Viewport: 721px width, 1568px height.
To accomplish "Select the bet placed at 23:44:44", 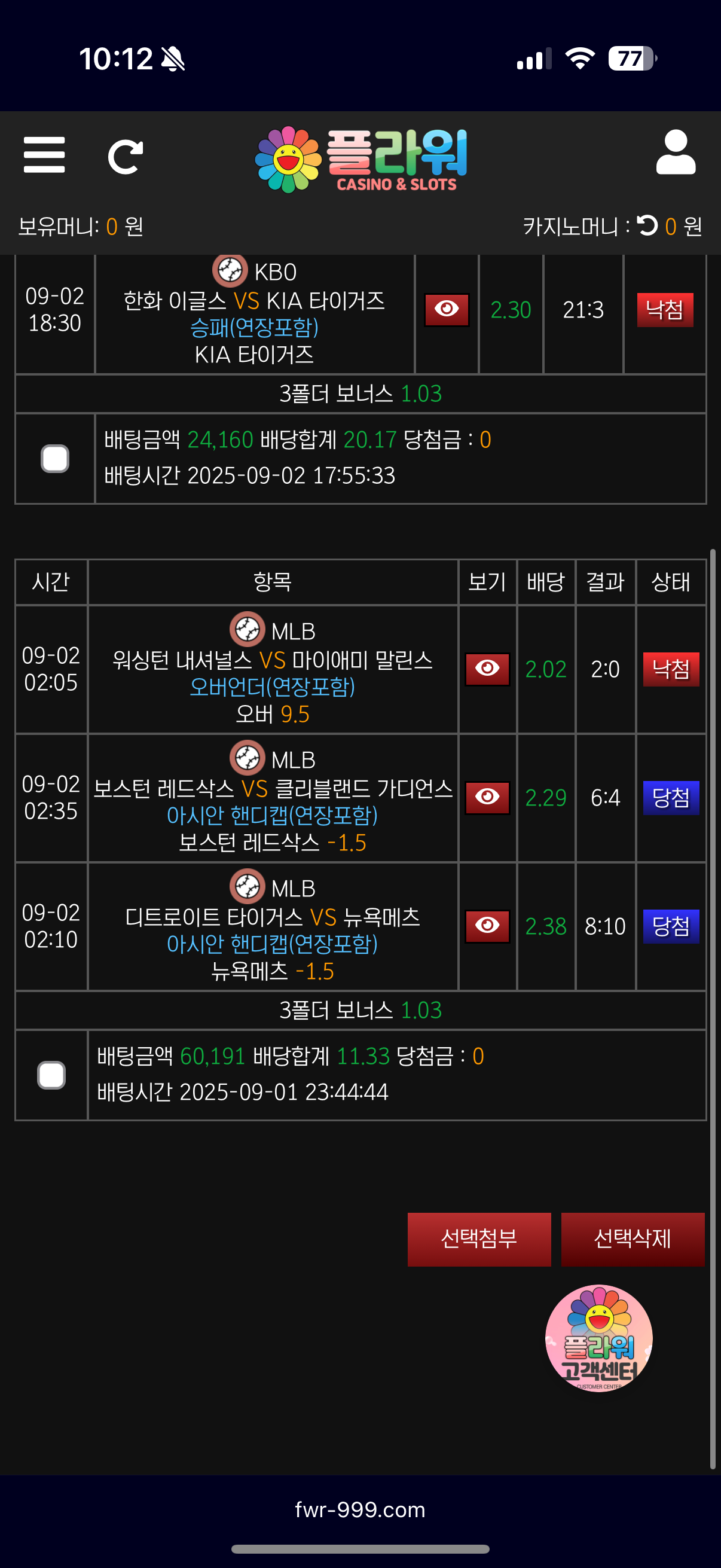I will 52,1075.
